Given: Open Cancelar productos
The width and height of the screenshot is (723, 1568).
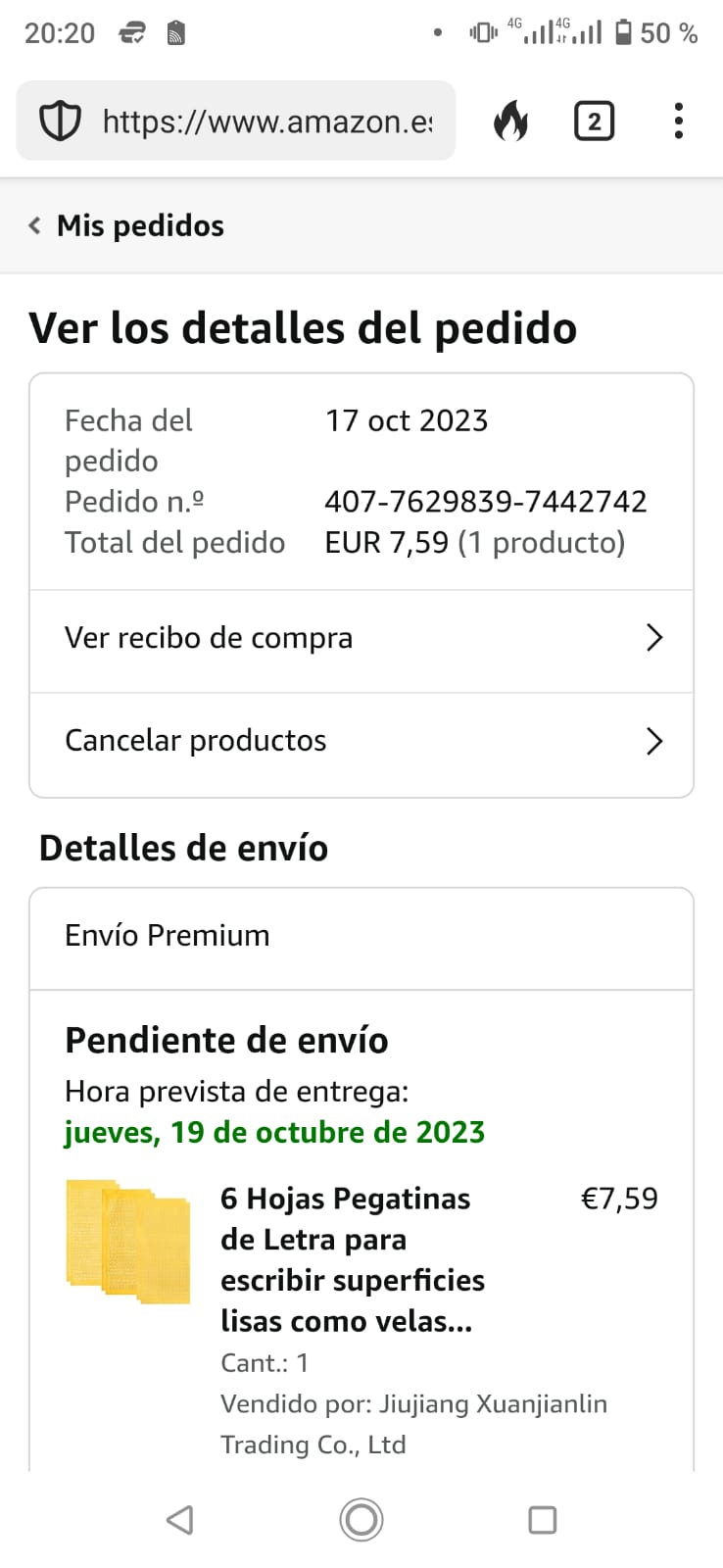Looking at the screenshot, I should coord(361,741).
